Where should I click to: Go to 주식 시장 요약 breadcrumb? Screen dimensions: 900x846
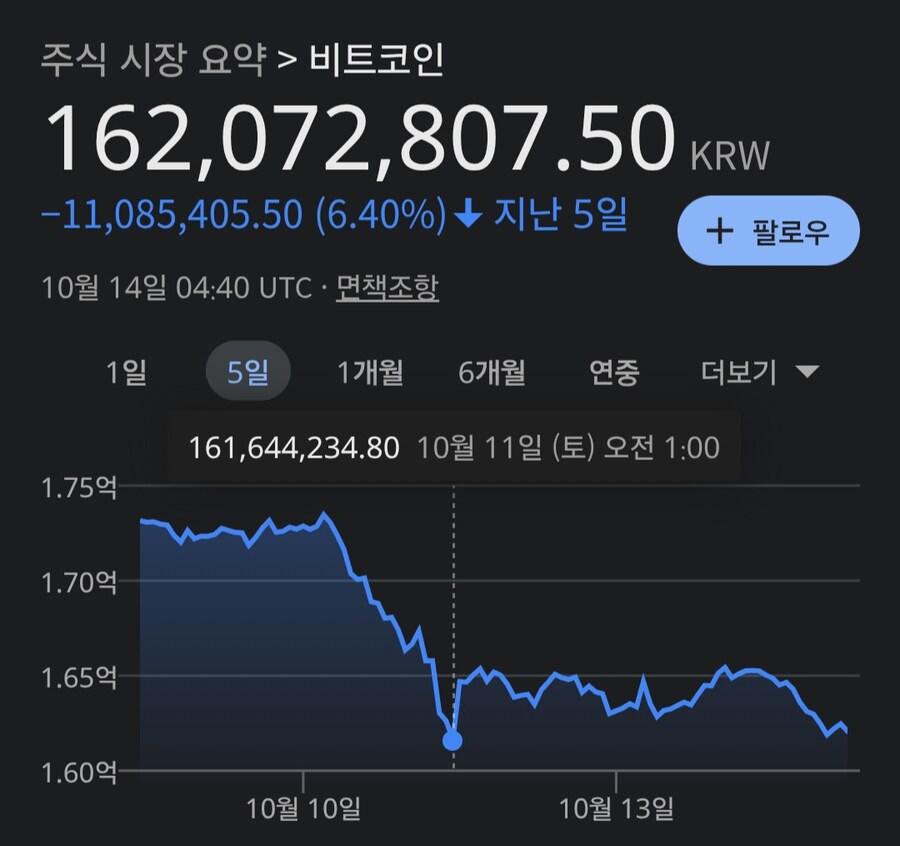153,60
